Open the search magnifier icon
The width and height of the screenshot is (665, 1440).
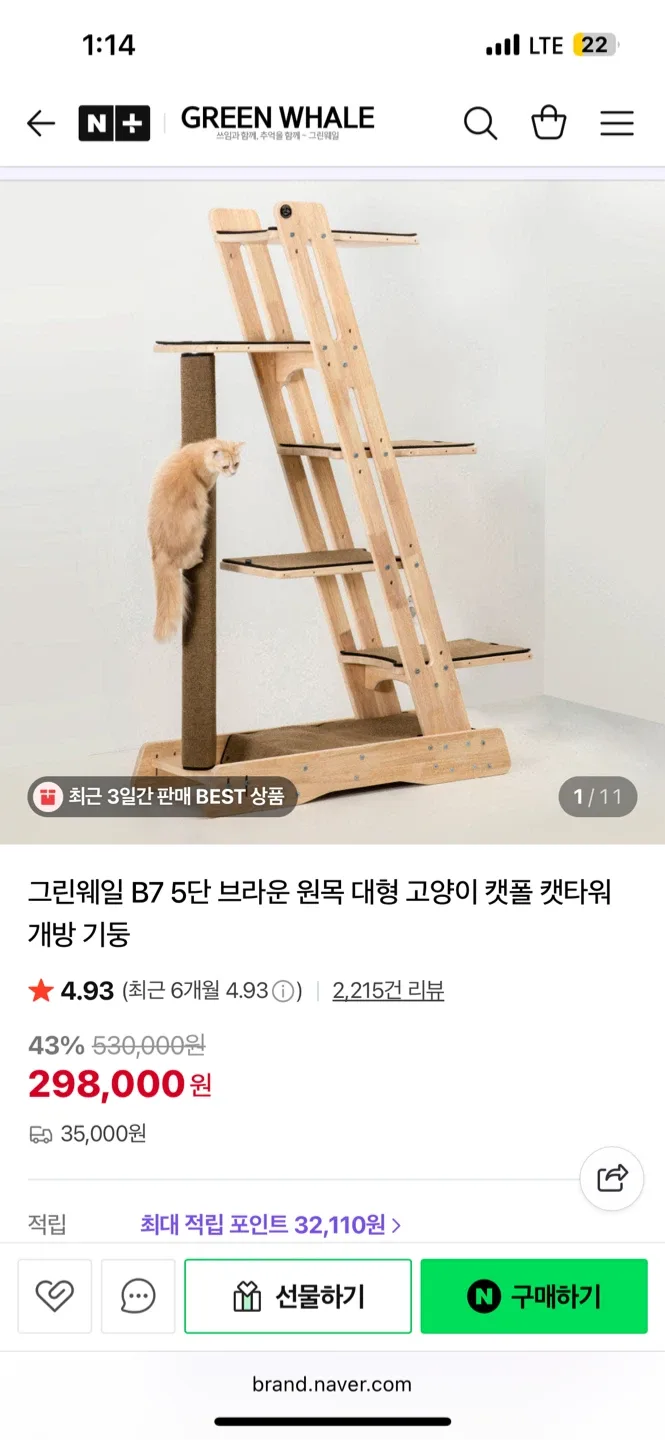pyautogui.click(x=480, y=124)
